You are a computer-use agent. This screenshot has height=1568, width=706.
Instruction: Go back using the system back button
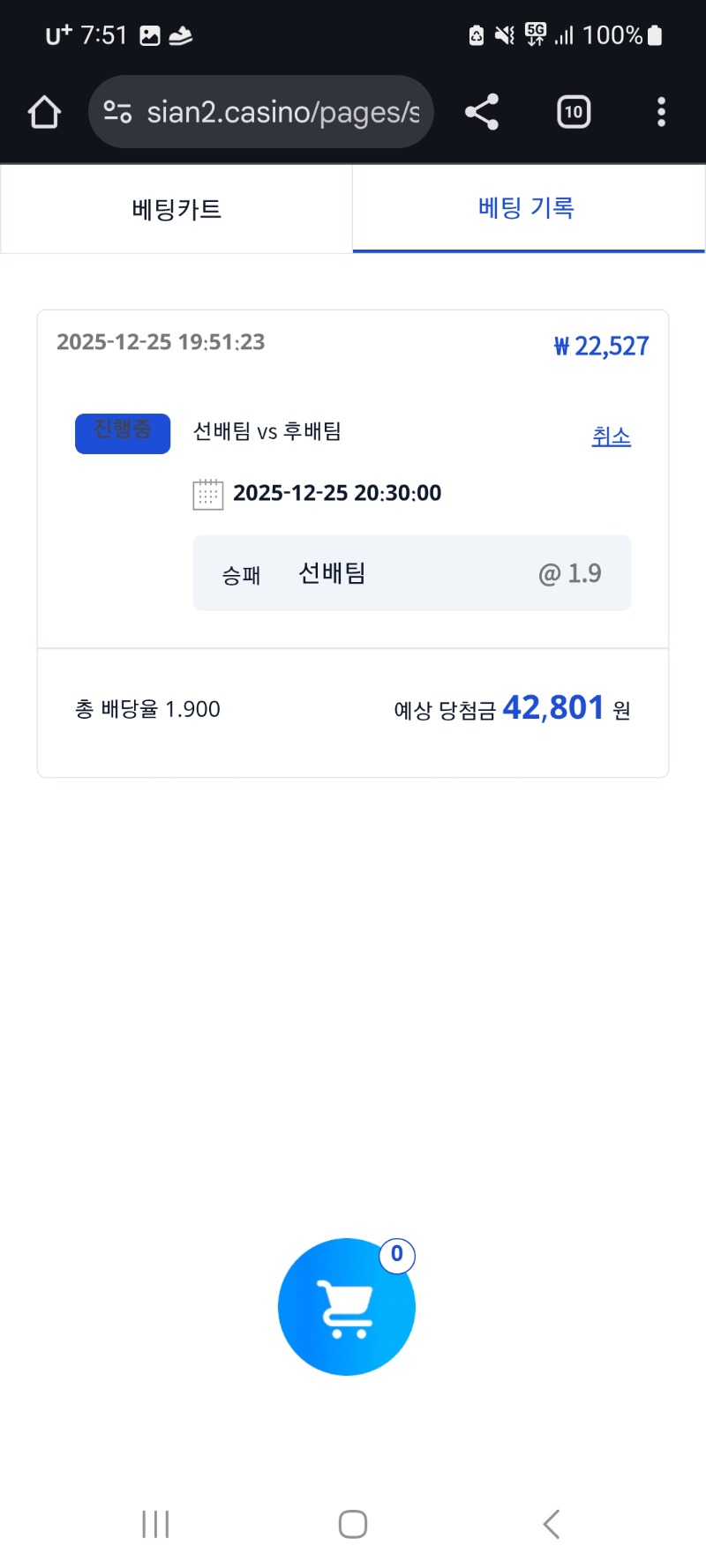pos(552,1524)
